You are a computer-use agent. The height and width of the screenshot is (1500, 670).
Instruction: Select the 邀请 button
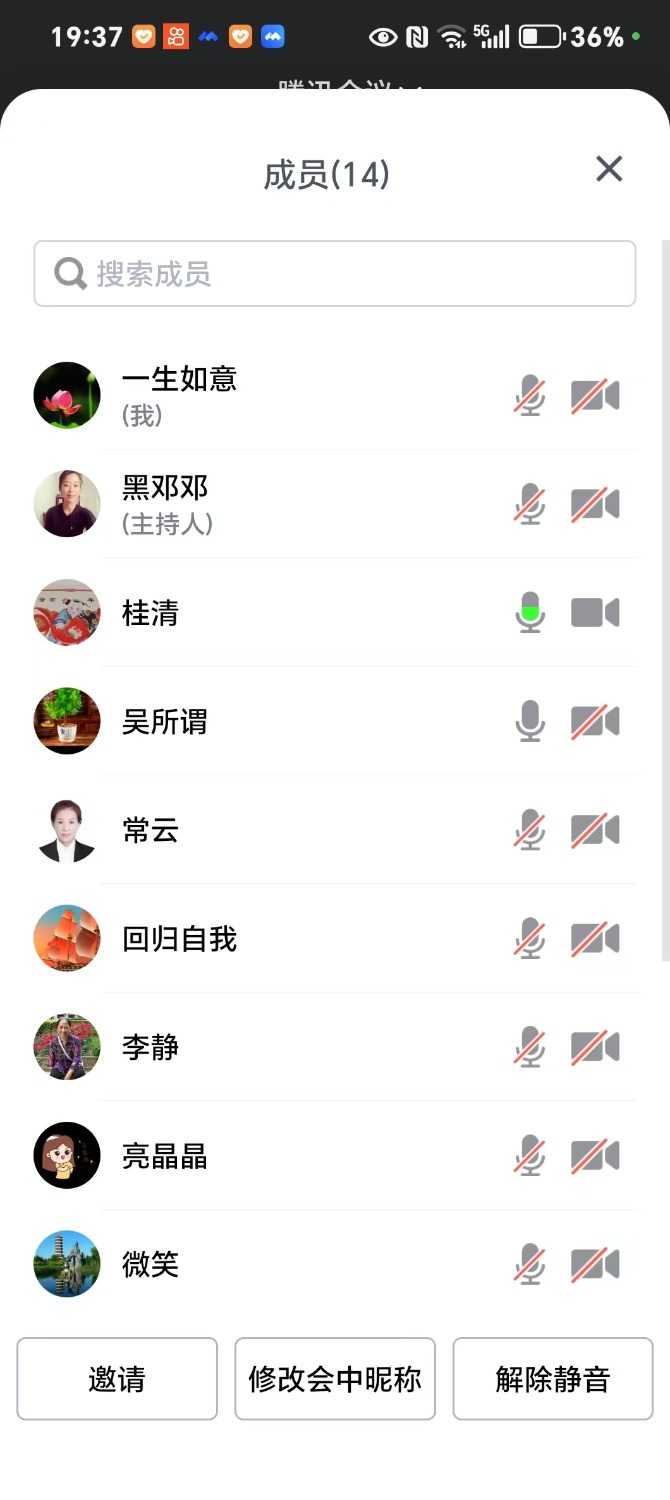pos(117,1379)
